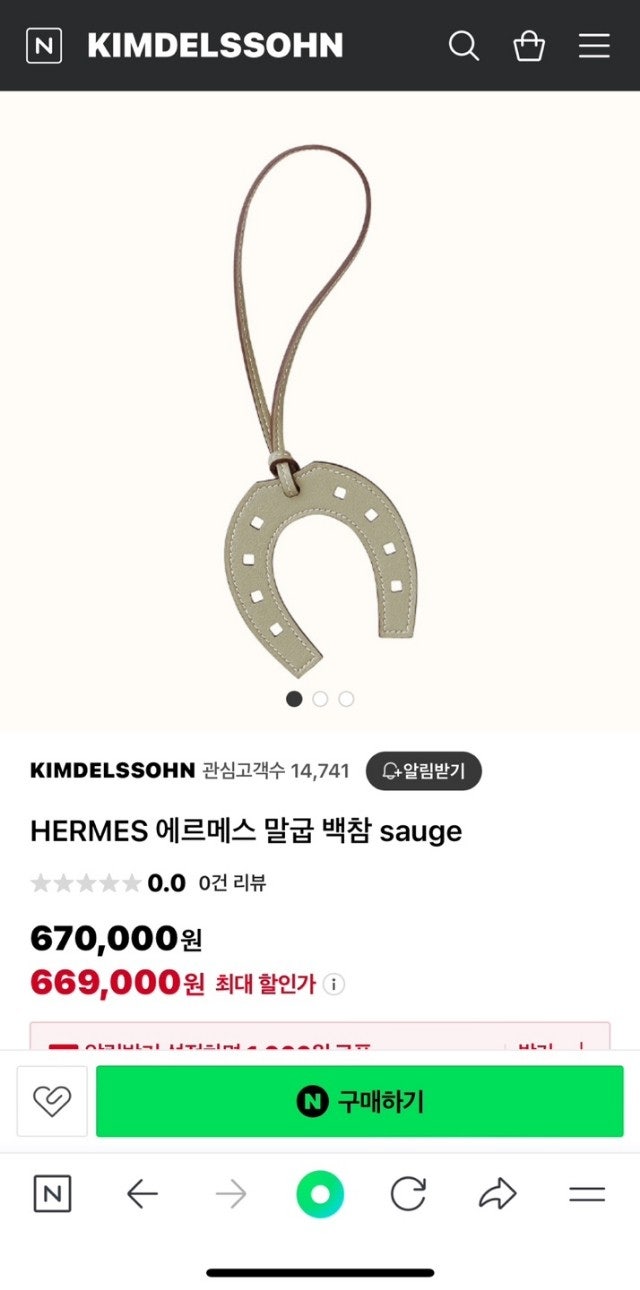Open the KIMDELSSOHN store name link
Viewport: 640px width, 1290px height.
coord(112,771)
